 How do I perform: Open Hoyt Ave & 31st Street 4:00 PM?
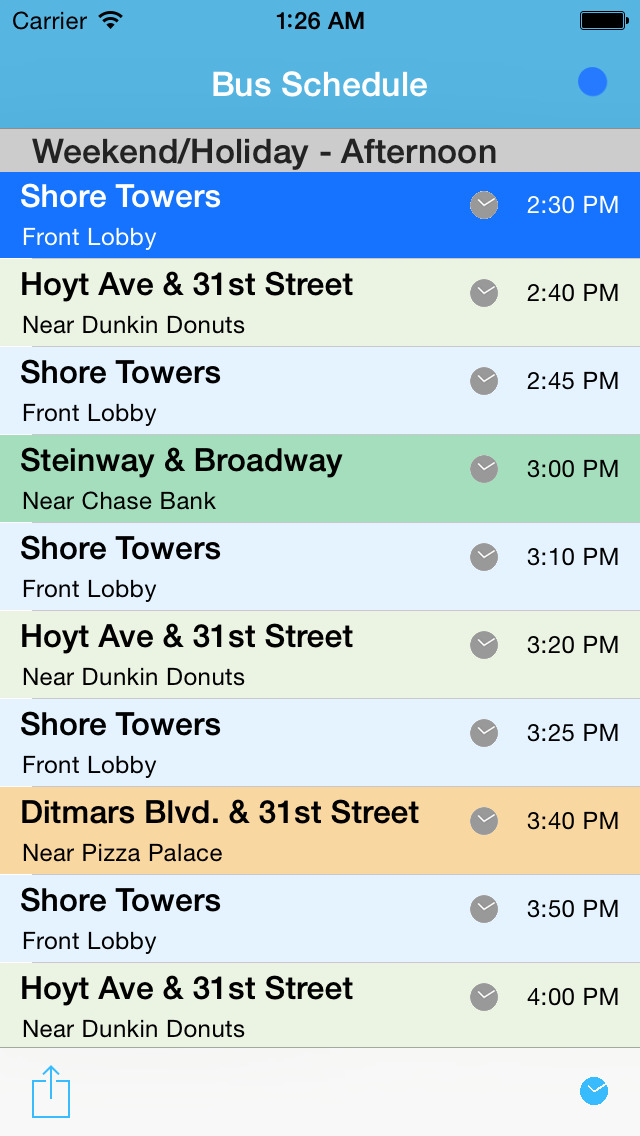click(x=320, y=1006)
